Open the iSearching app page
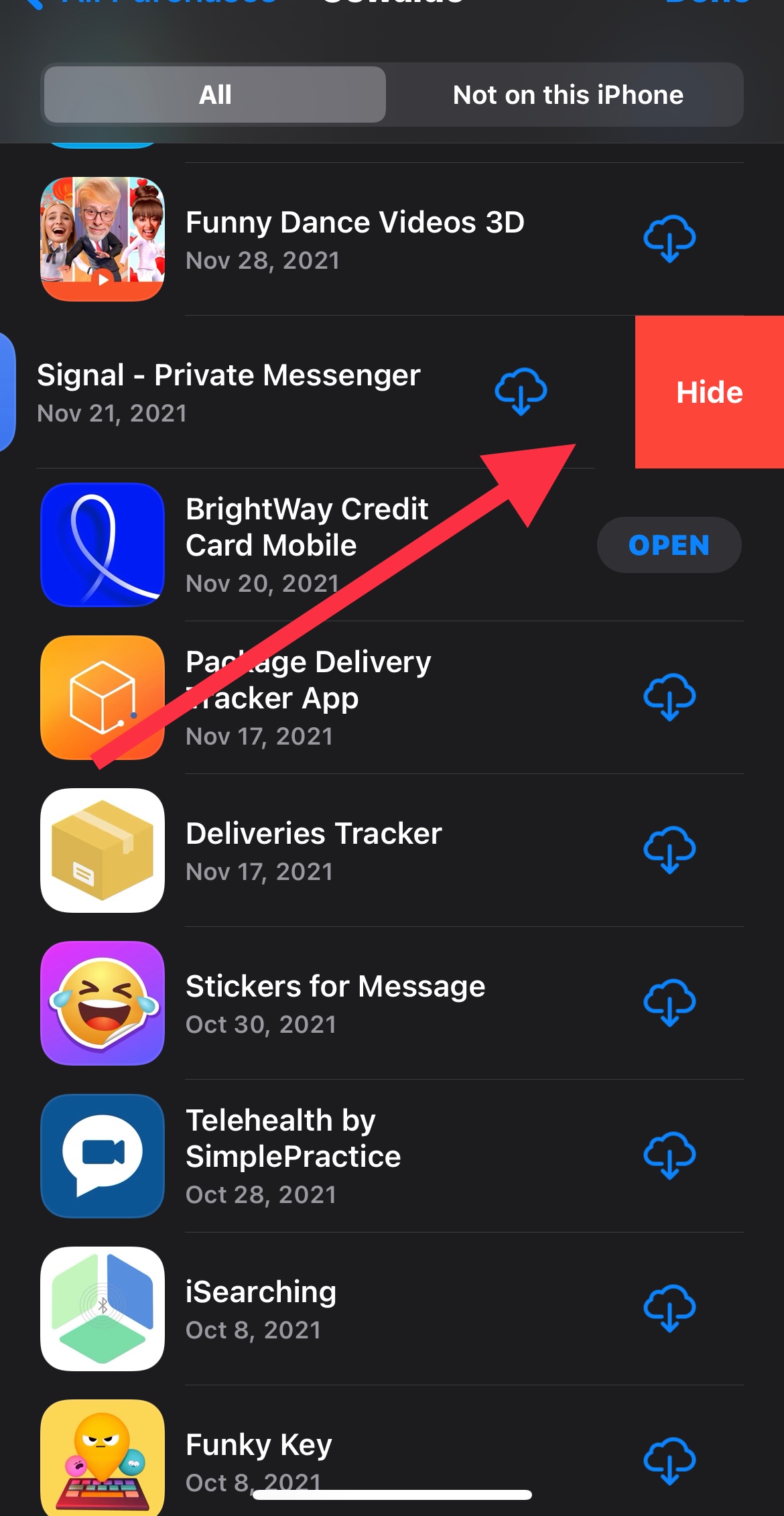This screenshot has width=784, height=1516. (x=261, y=1308)
